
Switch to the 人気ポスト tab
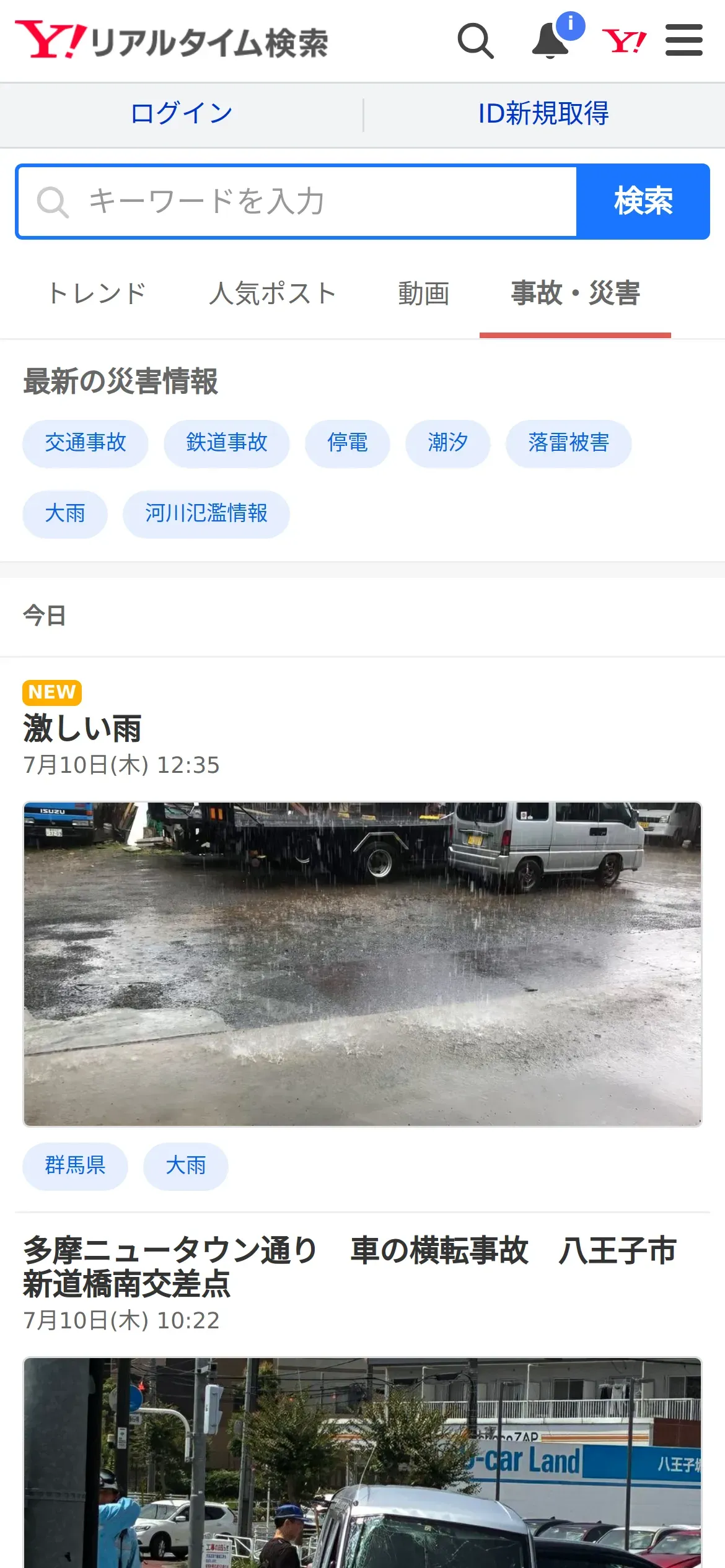(x=272, y=294)
